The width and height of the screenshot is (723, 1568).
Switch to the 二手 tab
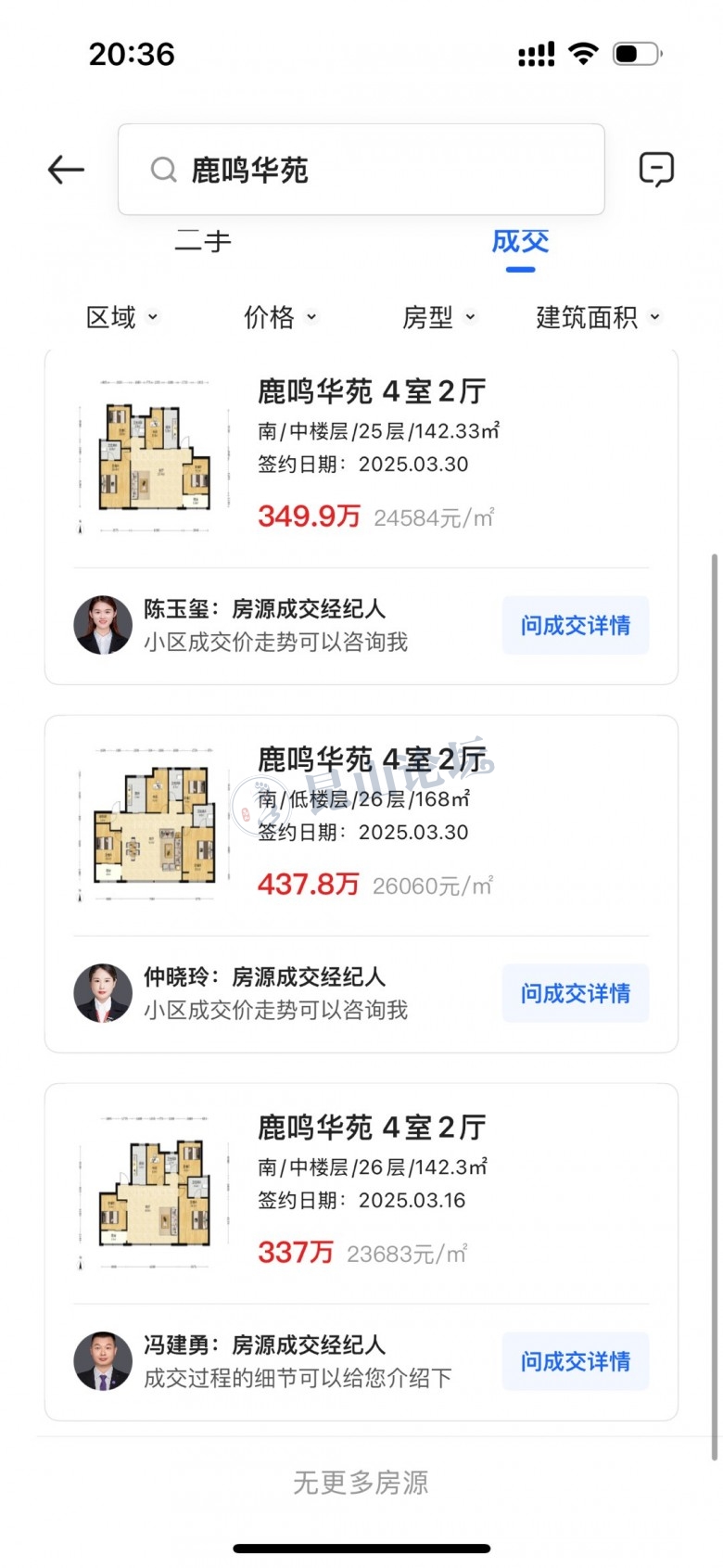click(x=203, y=242)
